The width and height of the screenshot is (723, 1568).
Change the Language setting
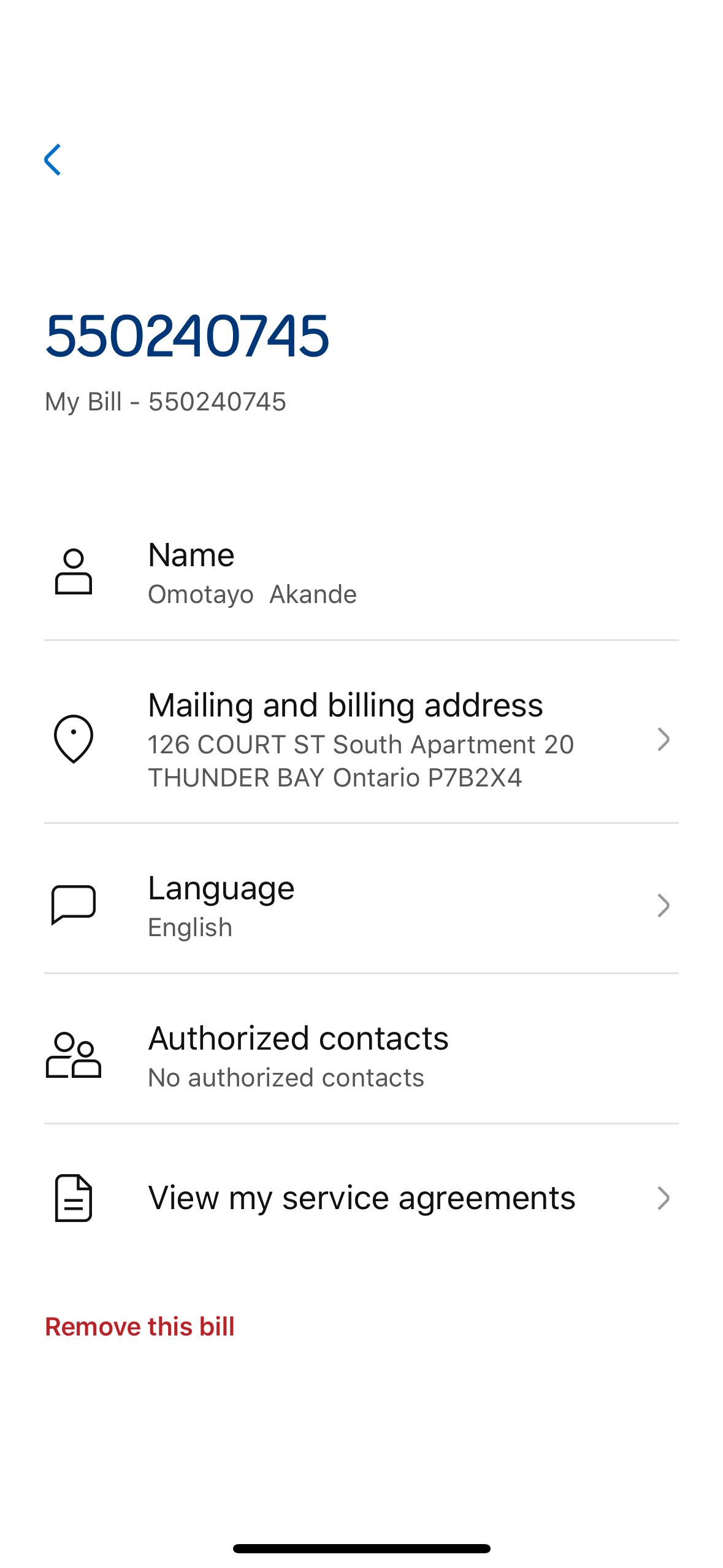pos(361,905)
